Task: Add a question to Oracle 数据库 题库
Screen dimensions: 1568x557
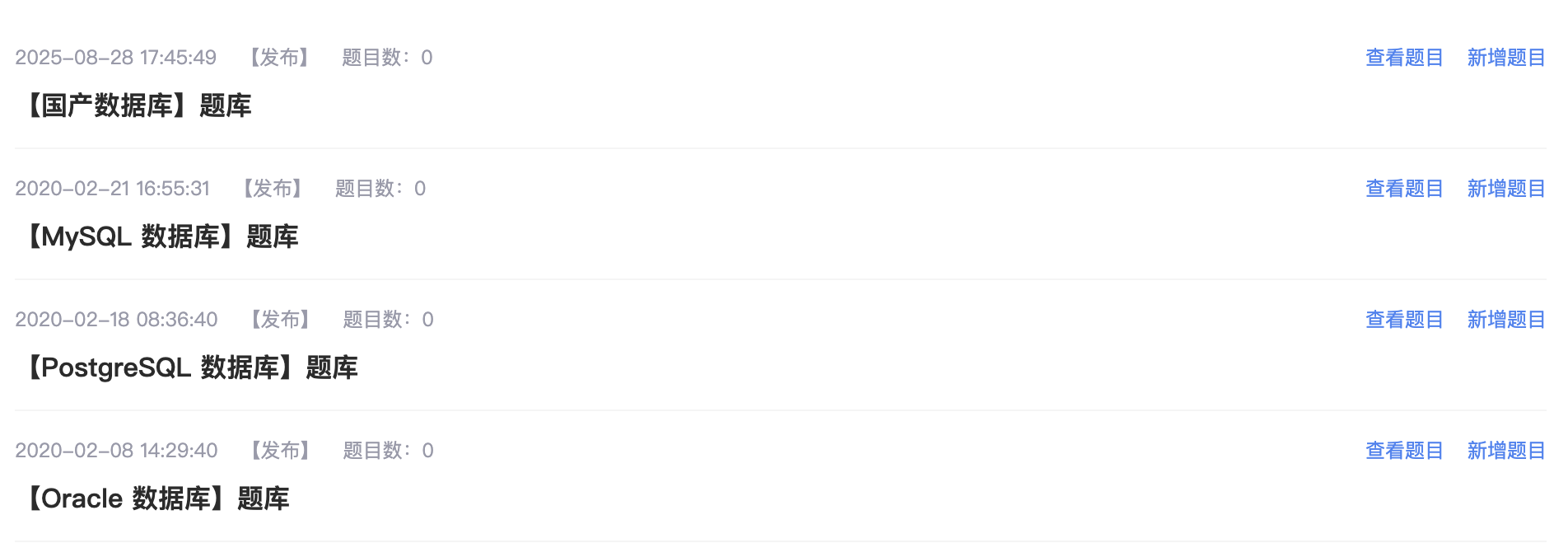Action: tap(1505, 451)
